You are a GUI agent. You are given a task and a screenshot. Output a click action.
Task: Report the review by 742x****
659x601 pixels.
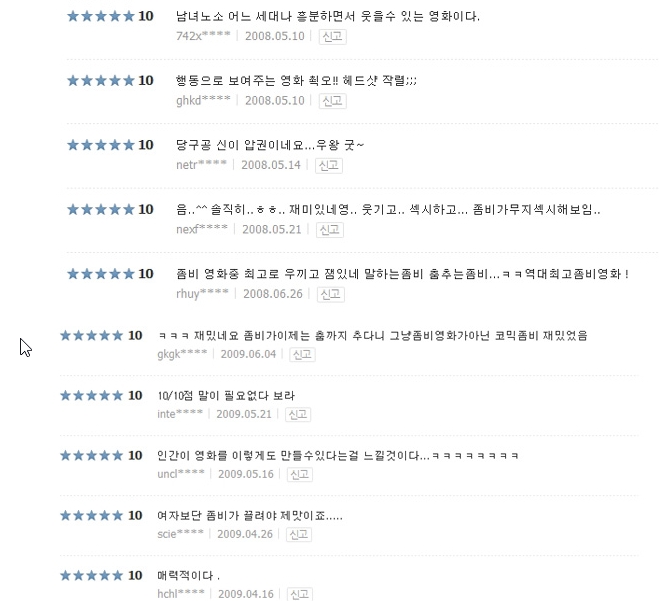[332, 37]
